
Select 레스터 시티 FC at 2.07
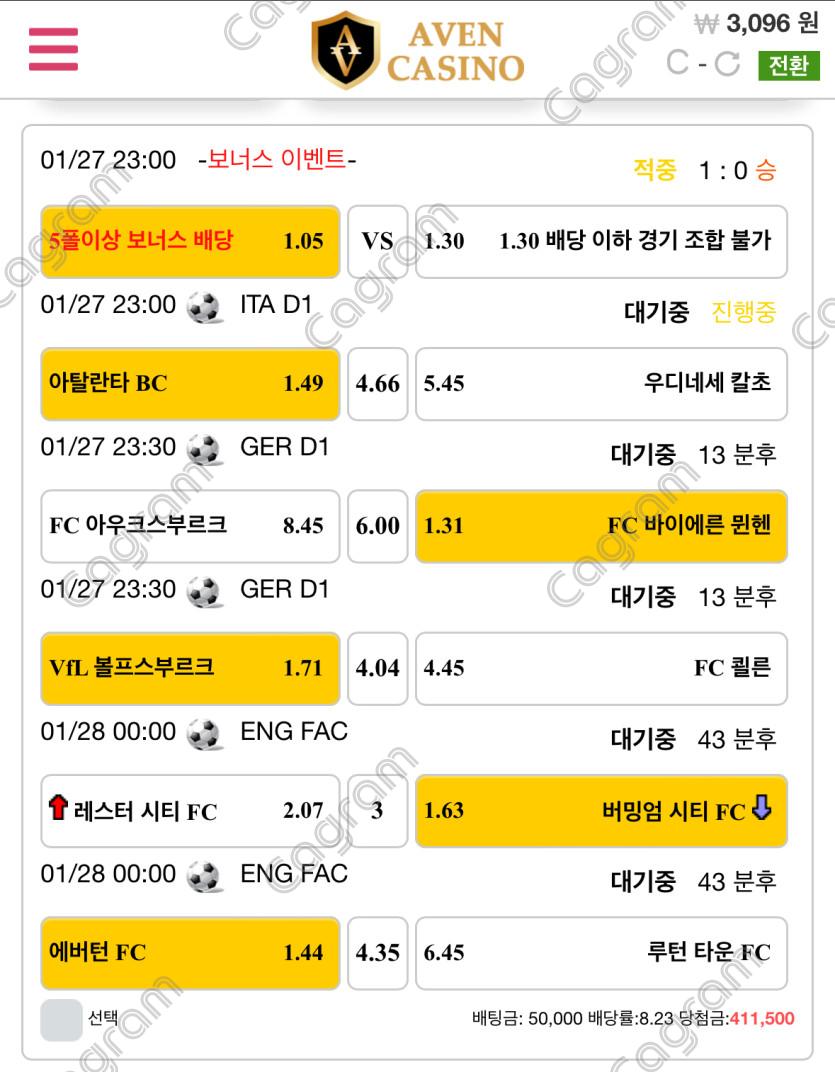(x=190, y=810)
